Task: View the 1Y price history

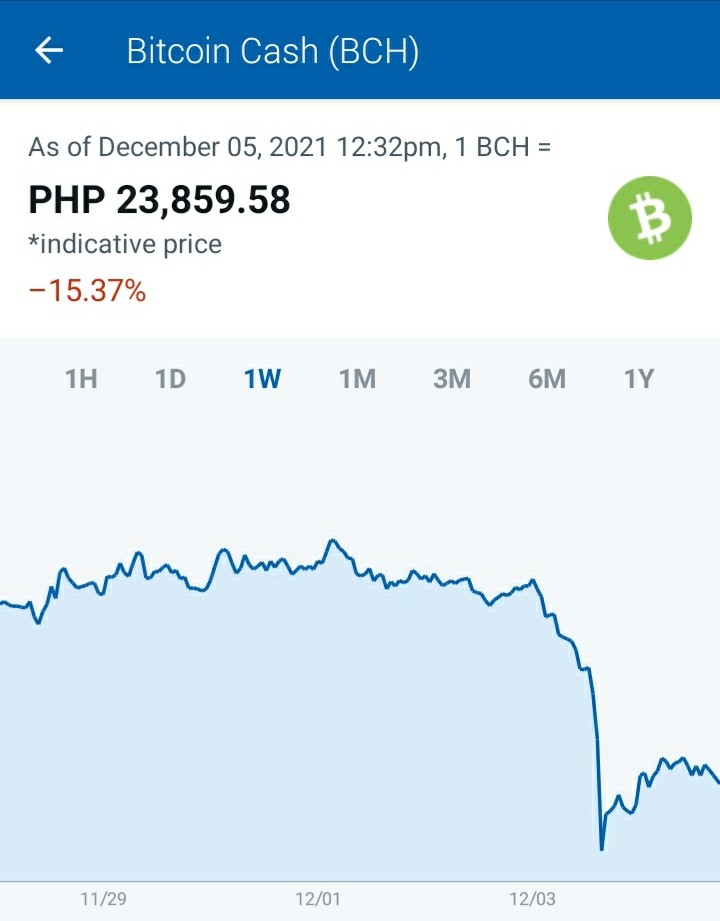Action: pyautogui.click(x=638, y=379)
